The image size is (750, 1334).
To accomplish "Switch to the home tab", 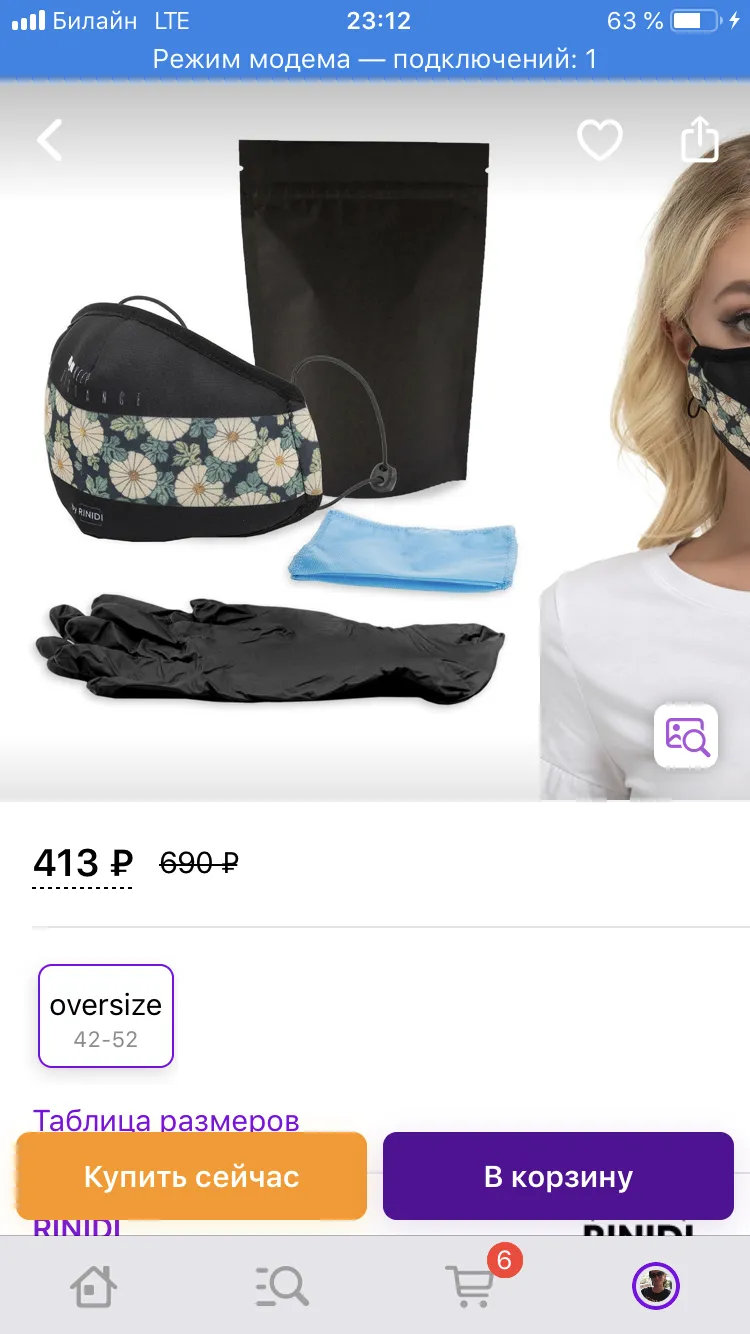I will click(x=94, y=1286).
